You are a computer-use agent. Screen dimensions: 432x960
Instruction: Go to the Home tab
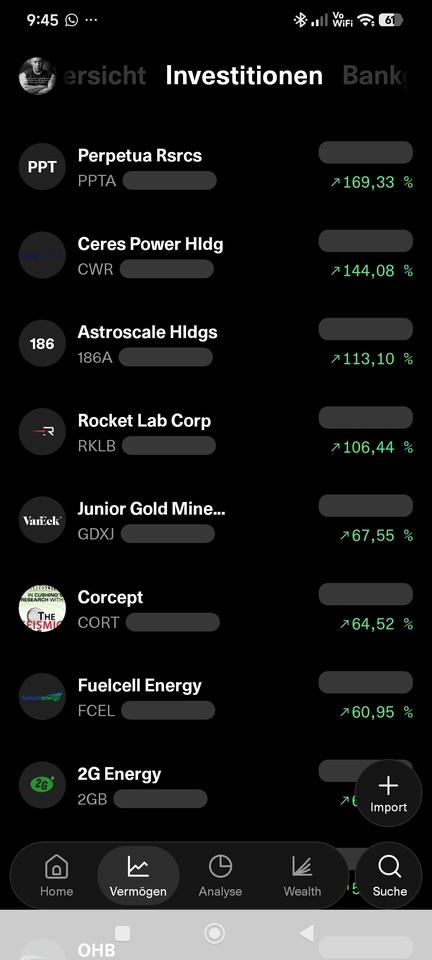56,876
